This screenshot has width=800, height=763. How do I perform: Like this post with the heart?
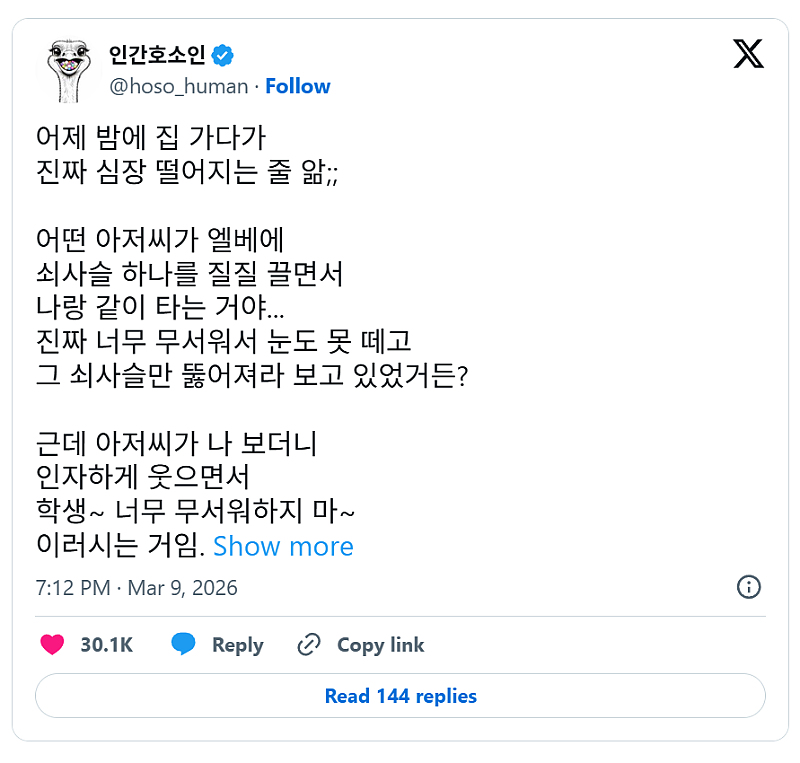53,645
